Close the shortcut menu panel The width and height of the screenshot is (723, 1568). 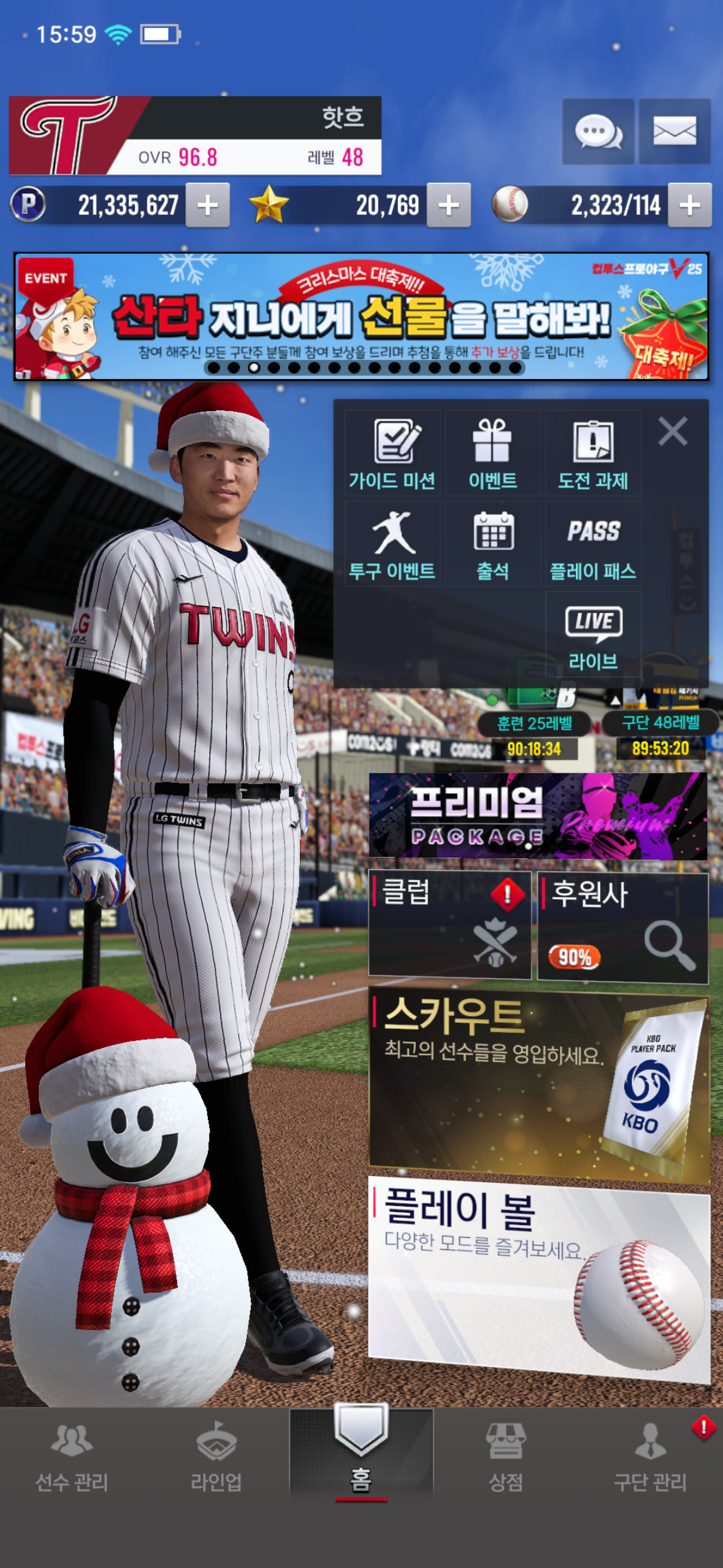[x=673, y=431]
